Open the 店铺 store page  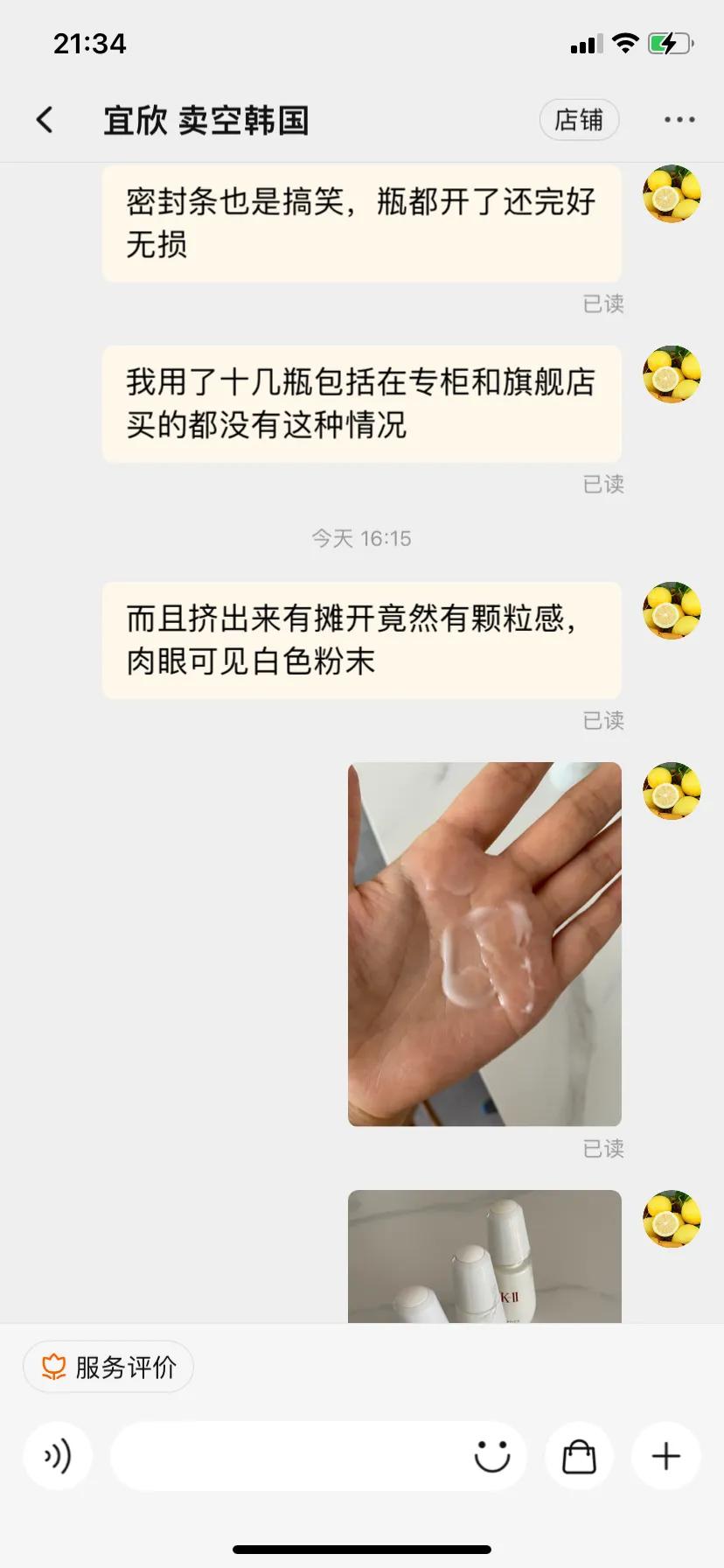(x=579, y=120)
